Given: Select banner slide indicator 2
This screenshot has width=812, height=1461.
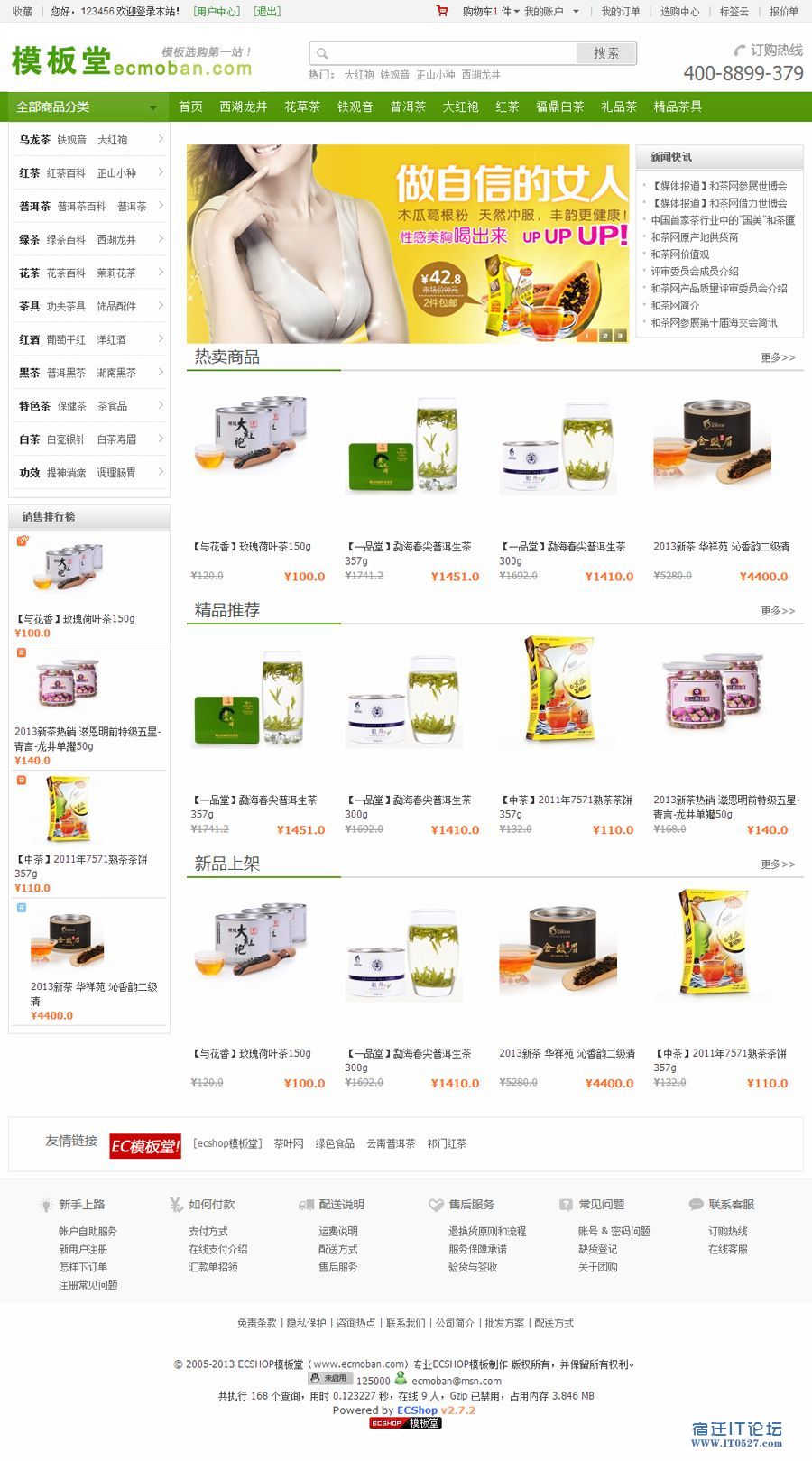Looking at the screenshot, I should coord(605,336).
